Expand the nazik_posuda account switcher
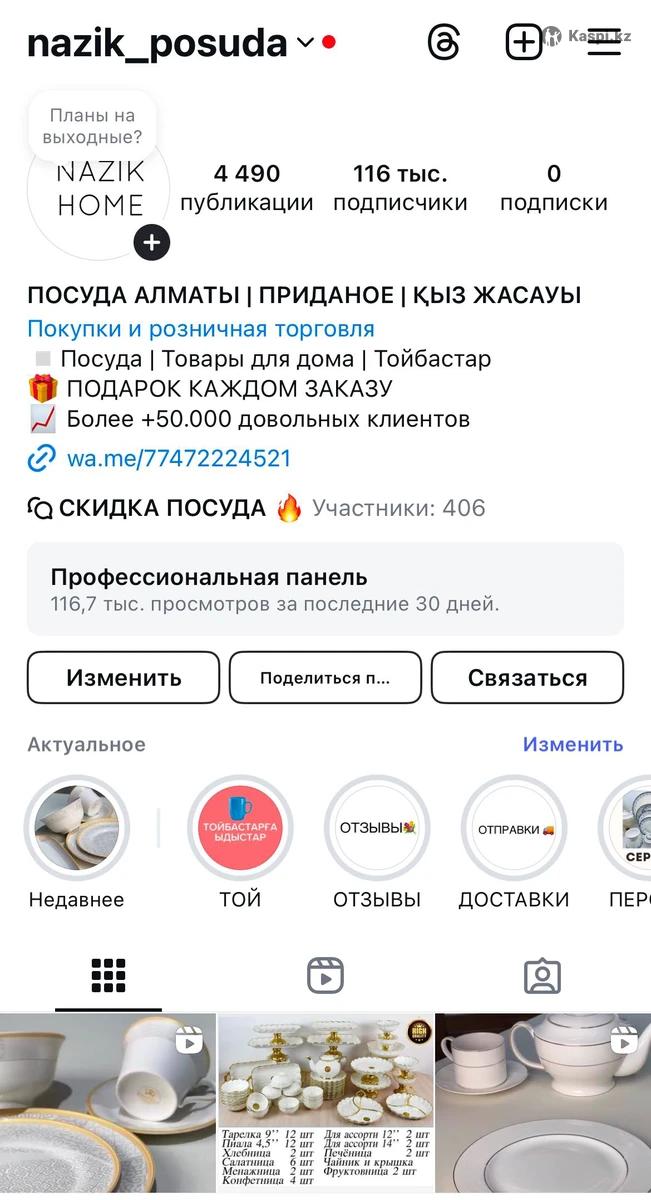The width and height of the screenshot is (651, 1200). (304, 43)
